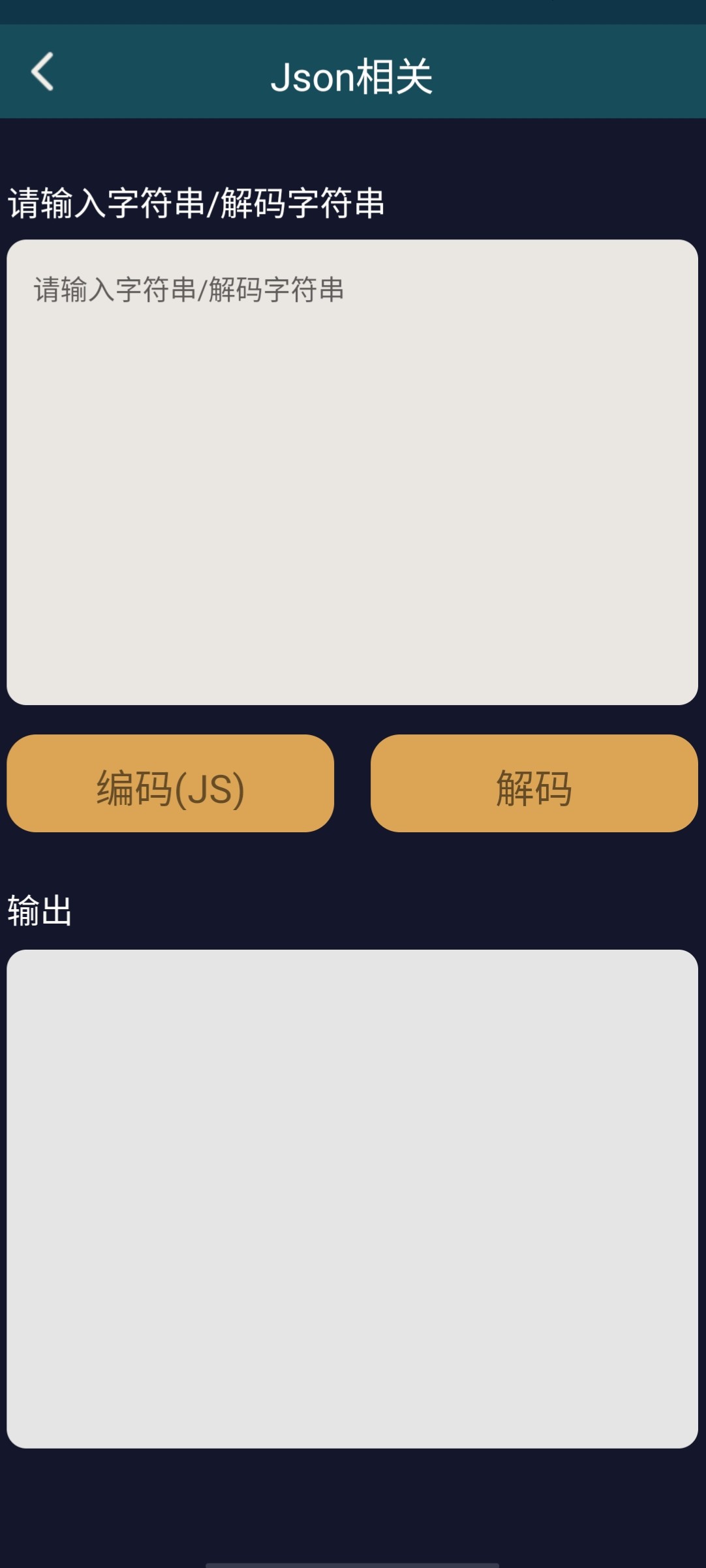Click the orange 编码(JS) button on the left
706x1568 pixels.
click(x=169, y=786)
